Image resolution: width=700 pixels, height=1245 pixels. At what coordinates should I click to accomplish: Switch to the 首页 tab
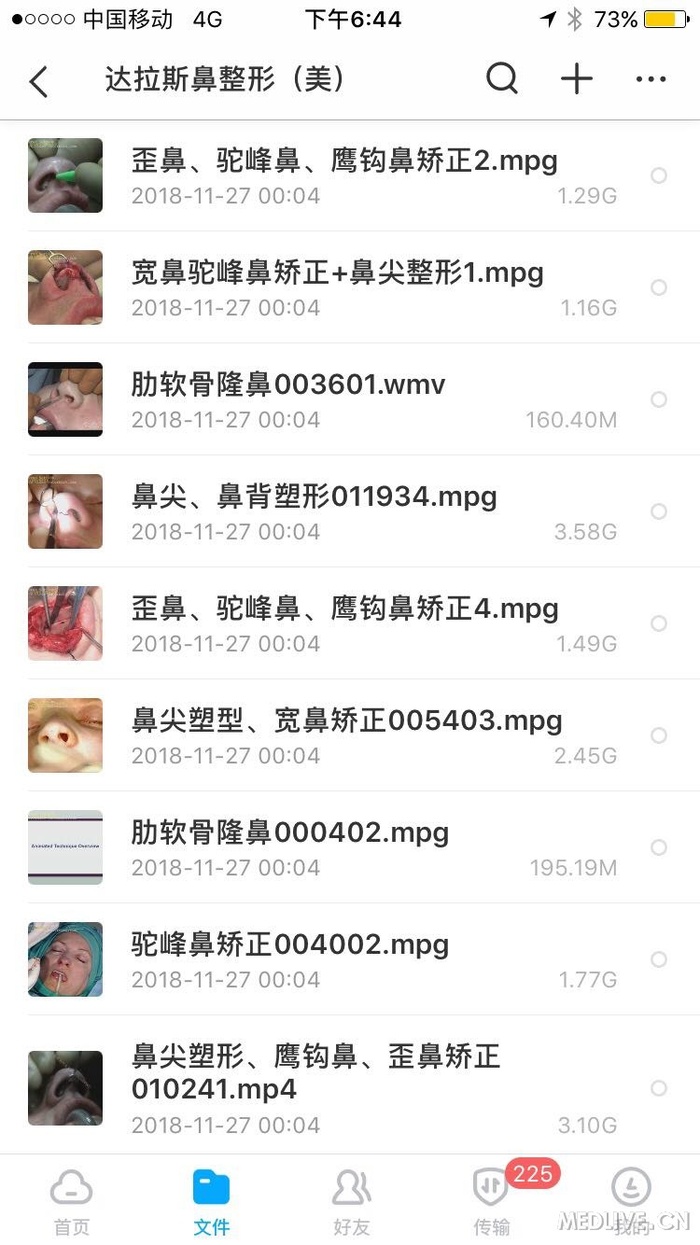[71, 1202]
